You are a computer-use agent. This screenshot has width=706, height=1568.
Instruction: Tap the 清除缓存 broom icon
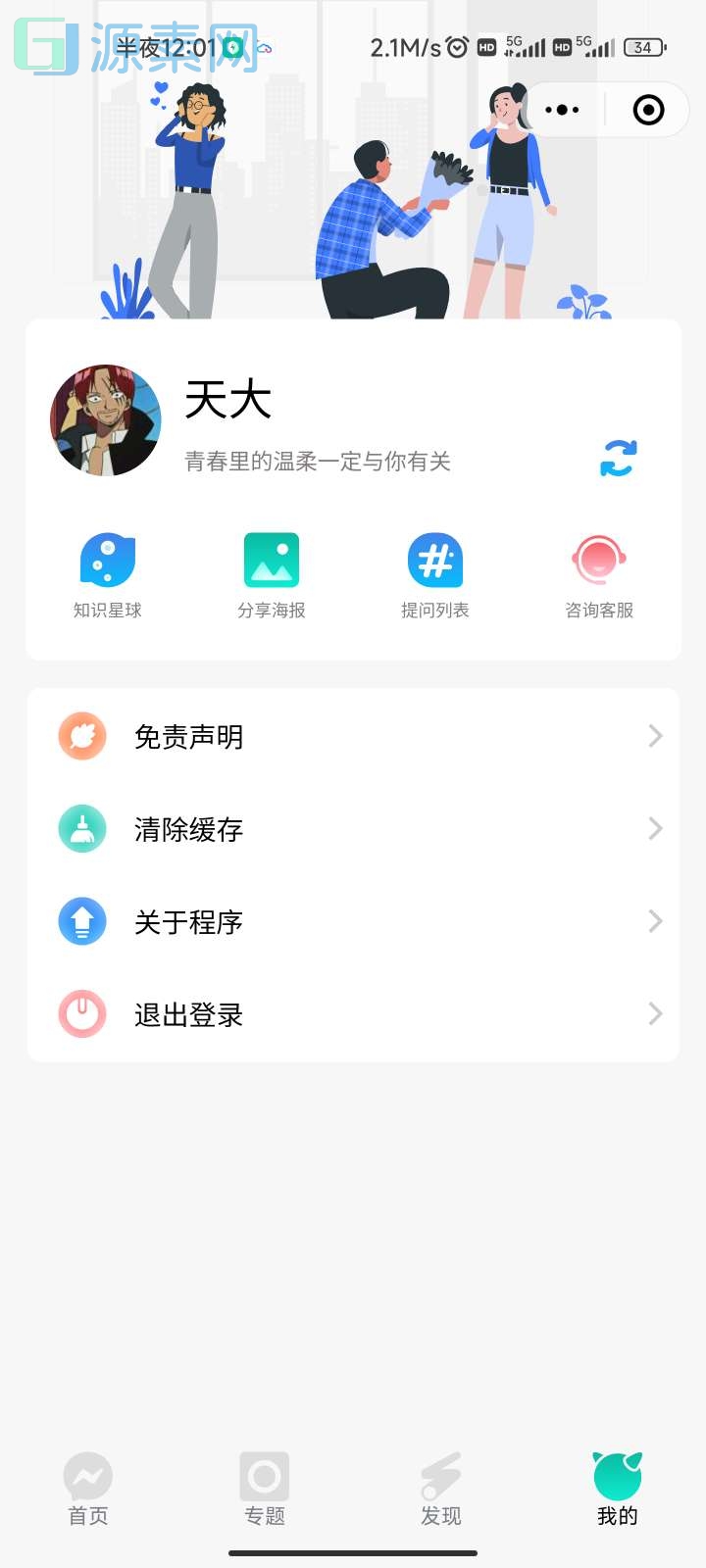pyautogui.click(x=82, y=828)
